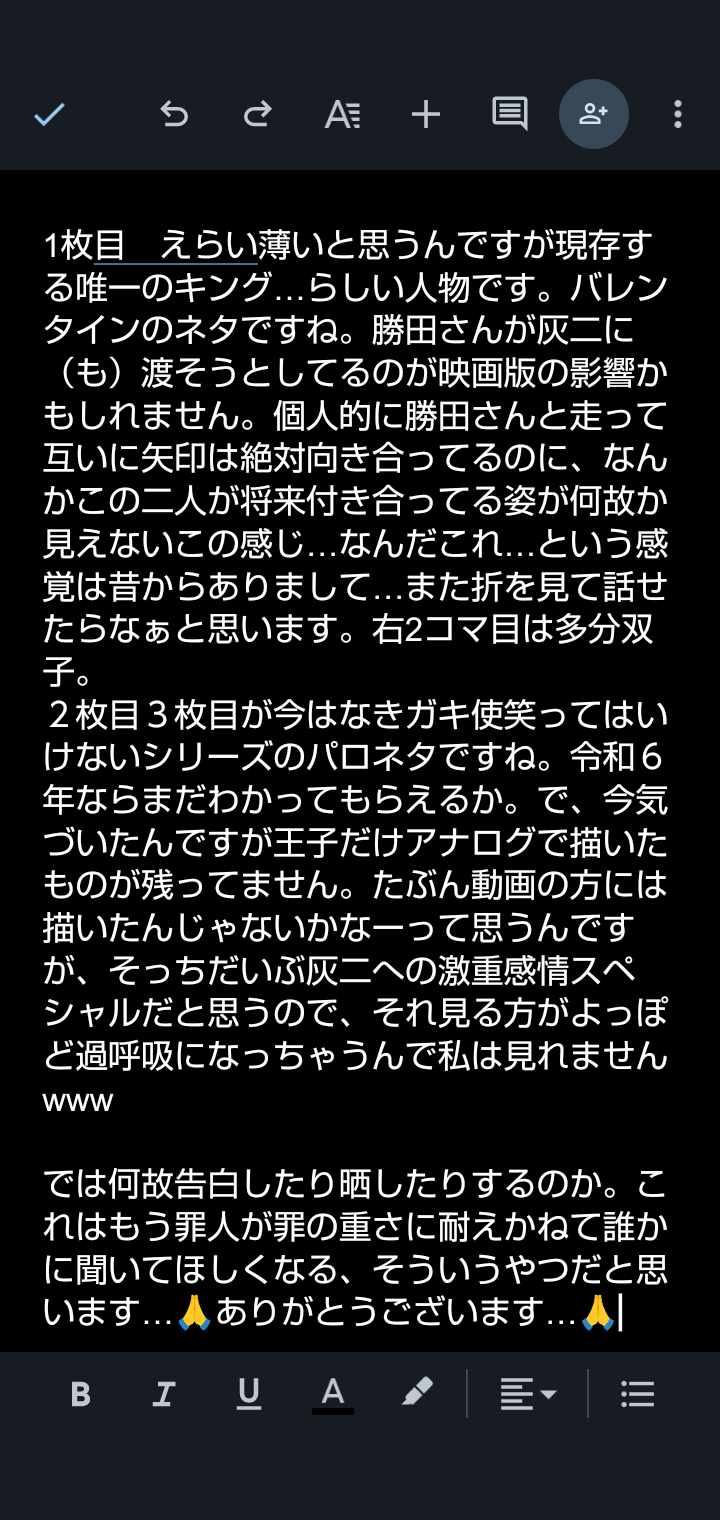Select the highlight color tool
The height and width of the screenshot is (1520, 720).
click(x=417, y=1392)
